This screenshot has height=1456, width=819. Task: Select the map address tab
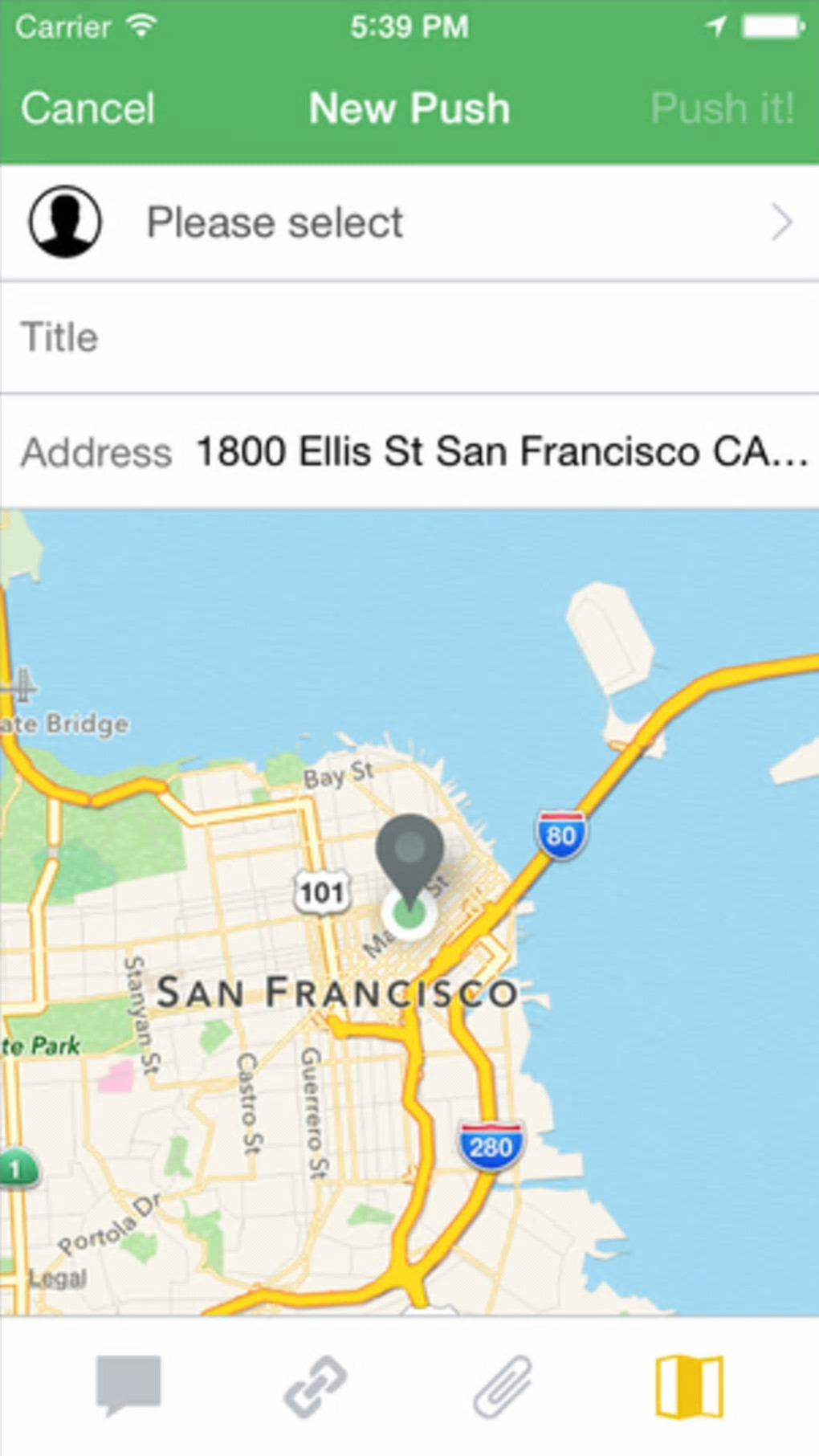(x=689, y=1385)
